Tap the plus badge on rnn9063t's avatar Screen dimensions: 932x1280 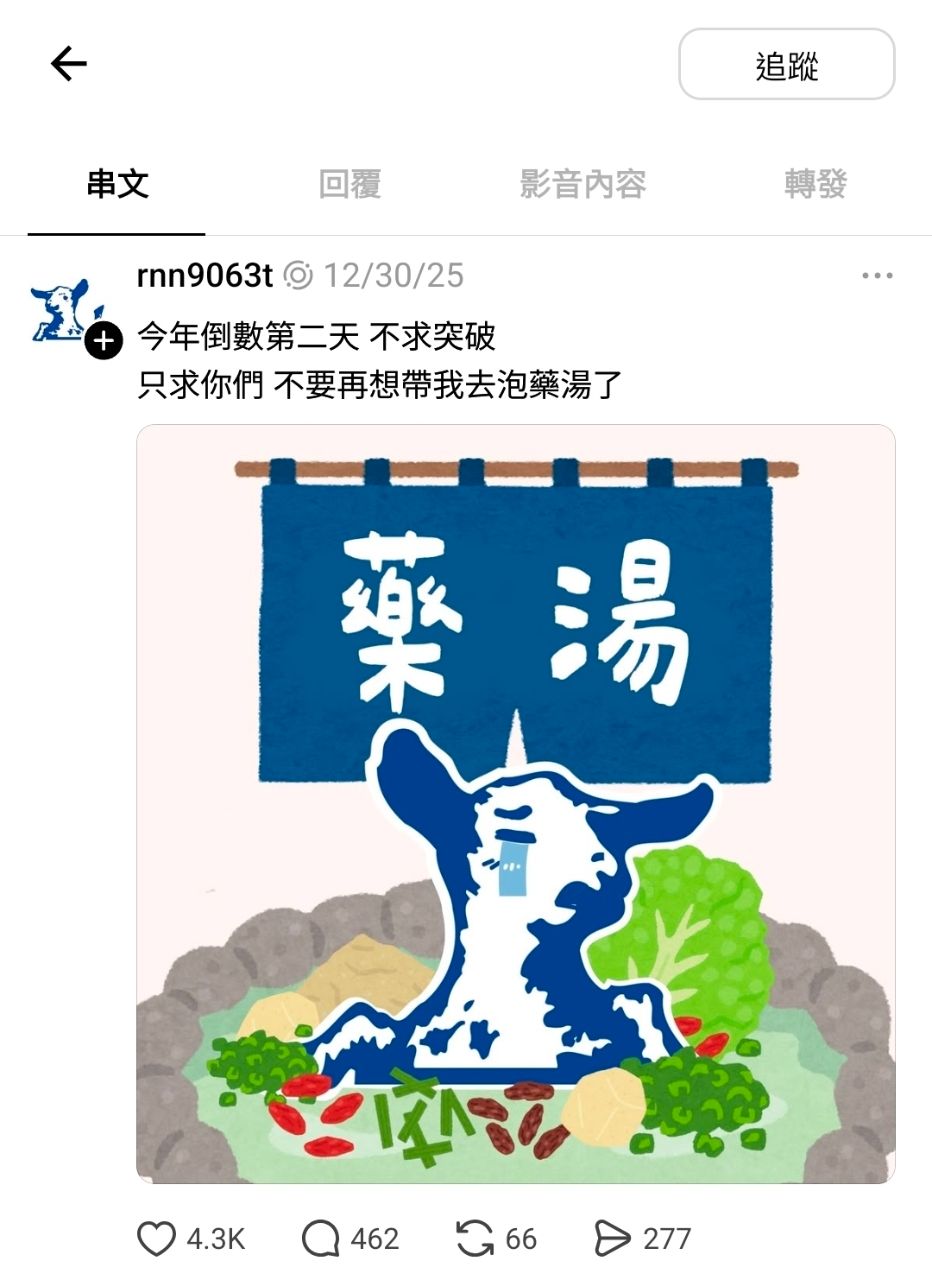103,341
